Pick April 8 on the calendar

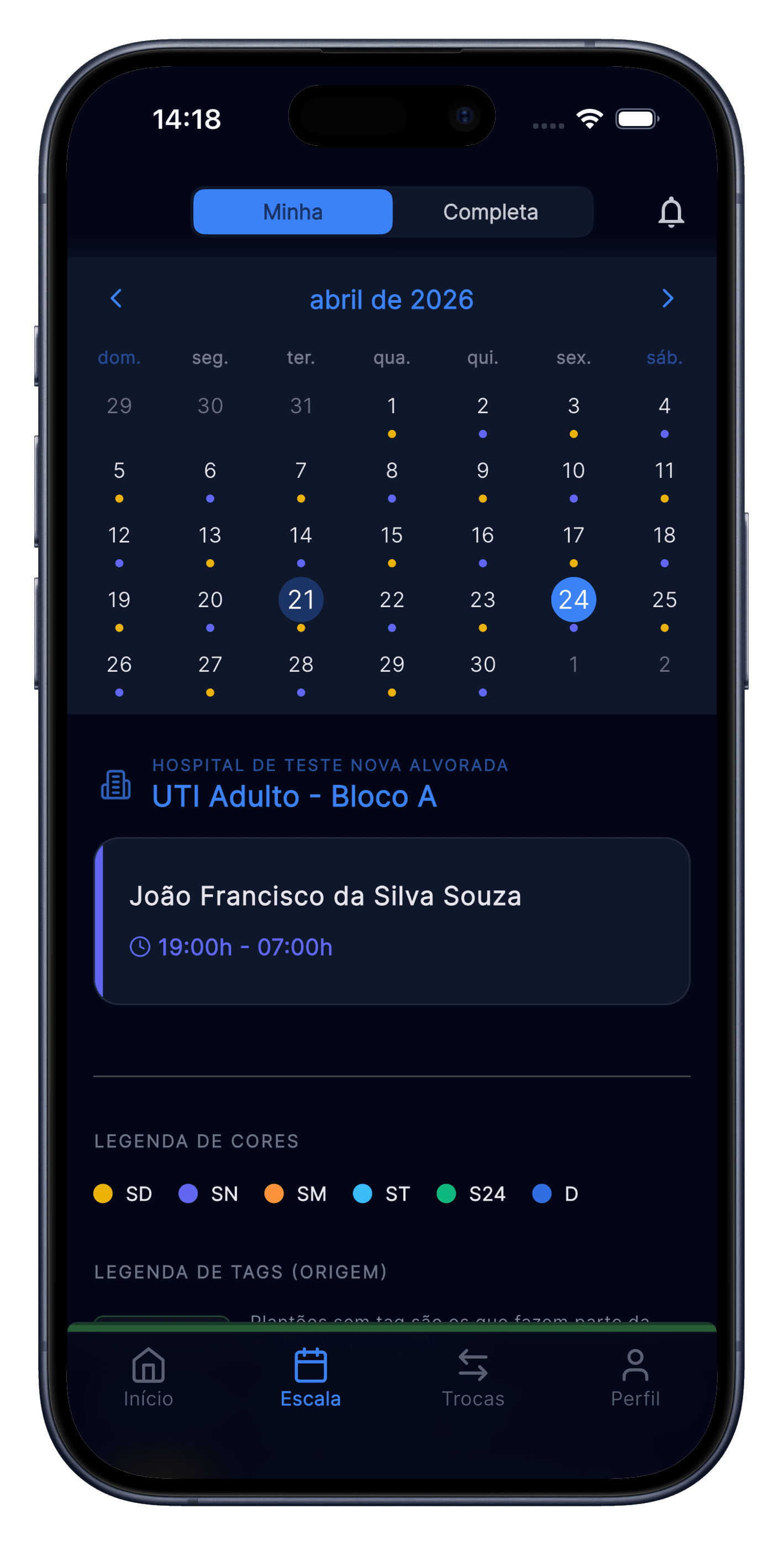pyautogui.click(x=392, y=471)
